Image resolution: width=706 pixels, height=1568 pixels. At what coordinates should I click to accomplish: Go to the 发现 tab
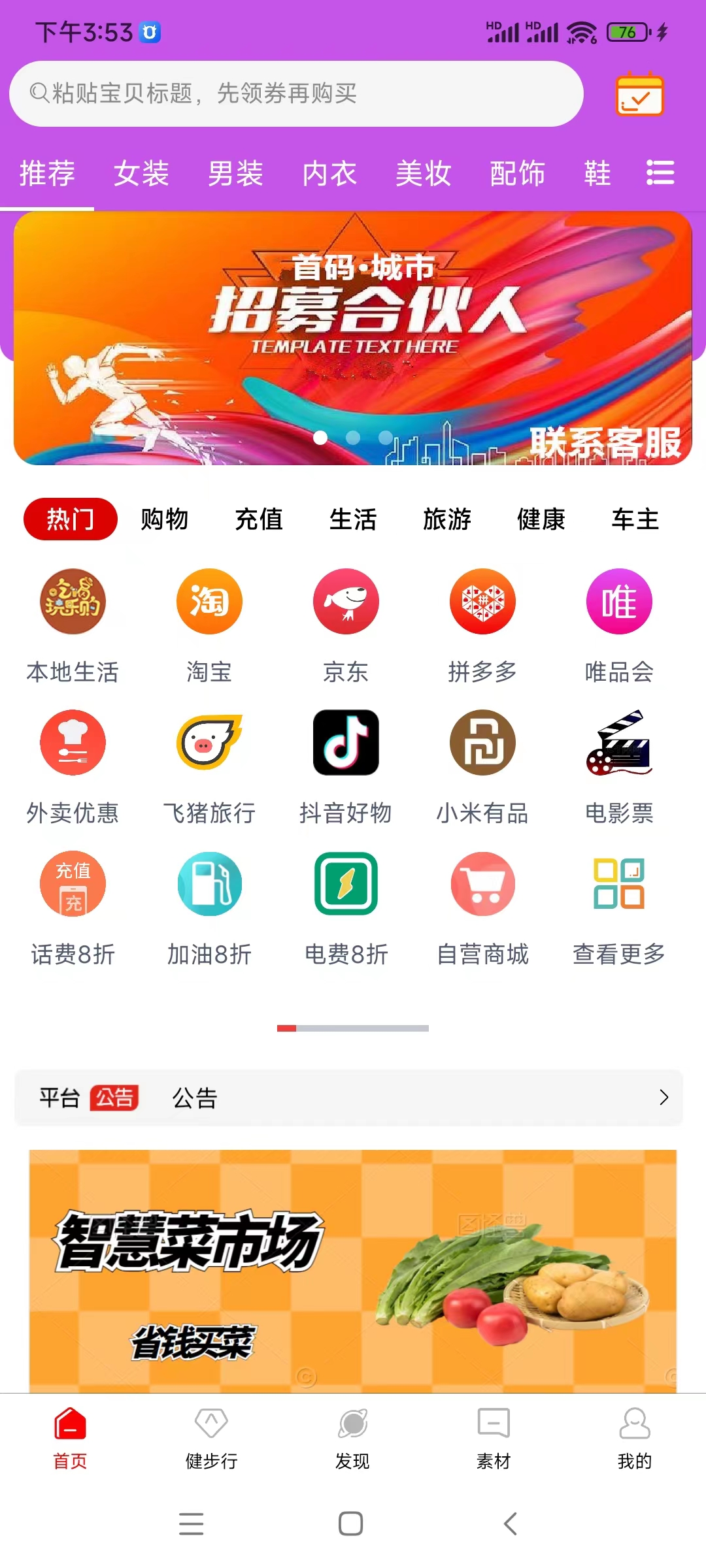coord(352,1437)
